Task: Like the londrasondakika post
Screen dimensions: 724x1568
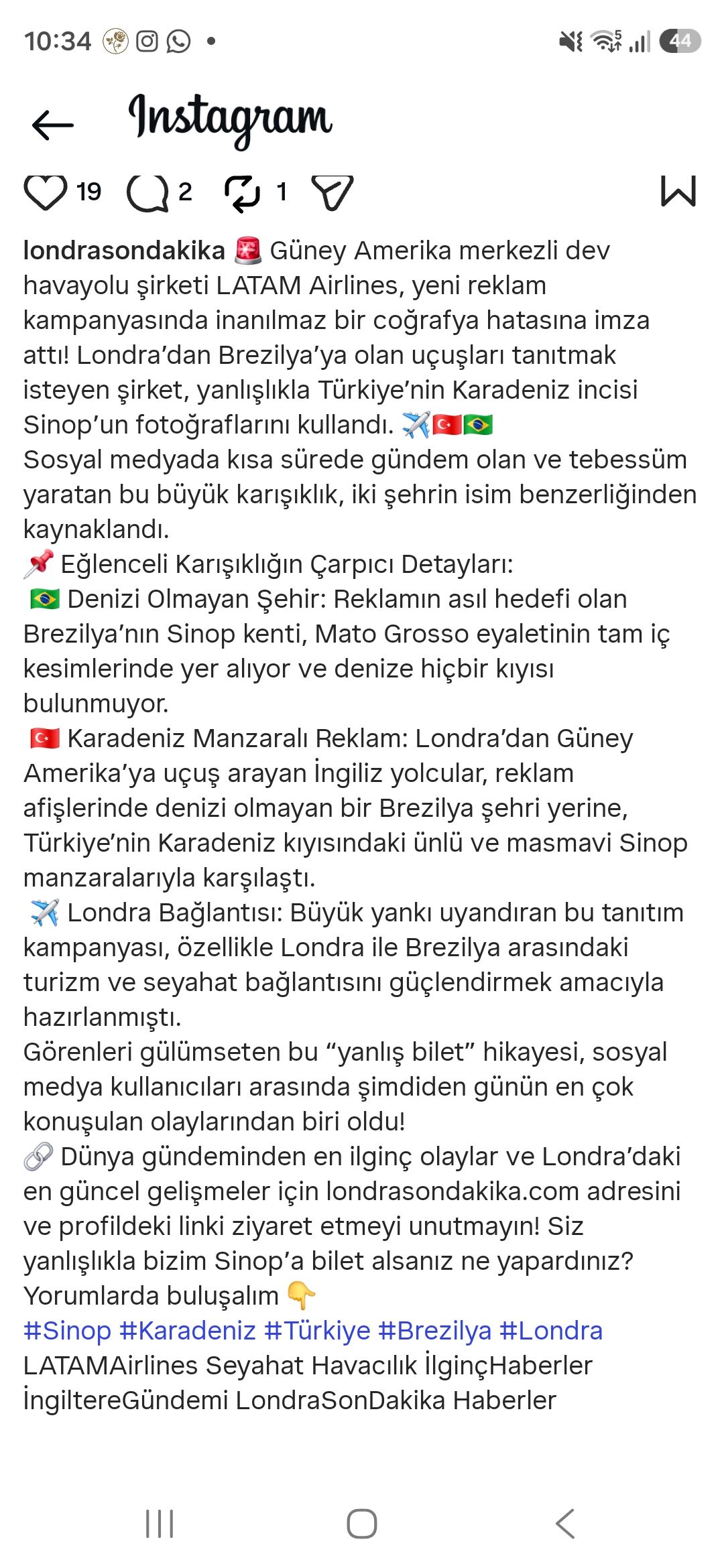Action: [x=46, y=192]
